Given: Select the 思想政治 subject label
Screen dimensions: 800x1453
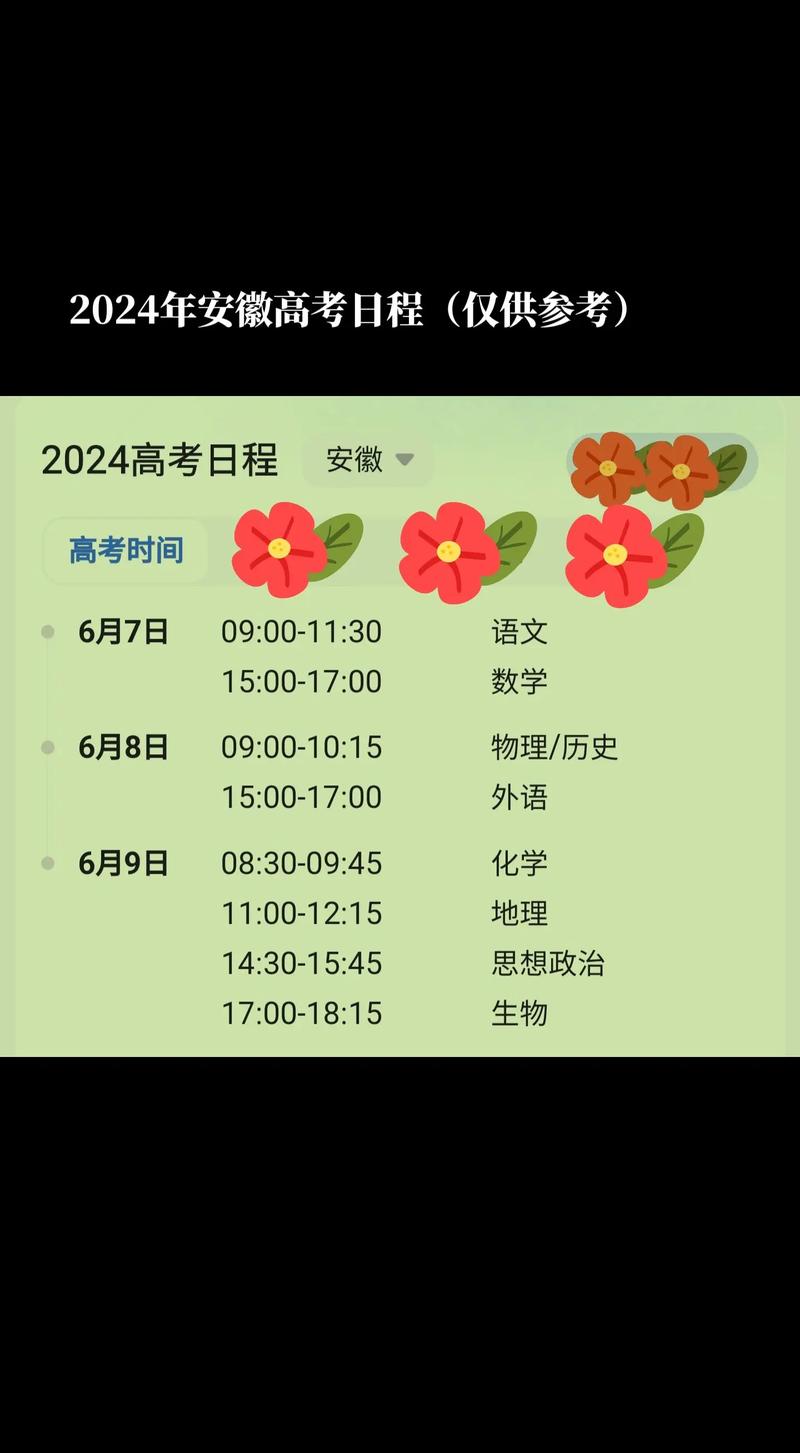Looking at the screenshot, I should tap(548, 962).
